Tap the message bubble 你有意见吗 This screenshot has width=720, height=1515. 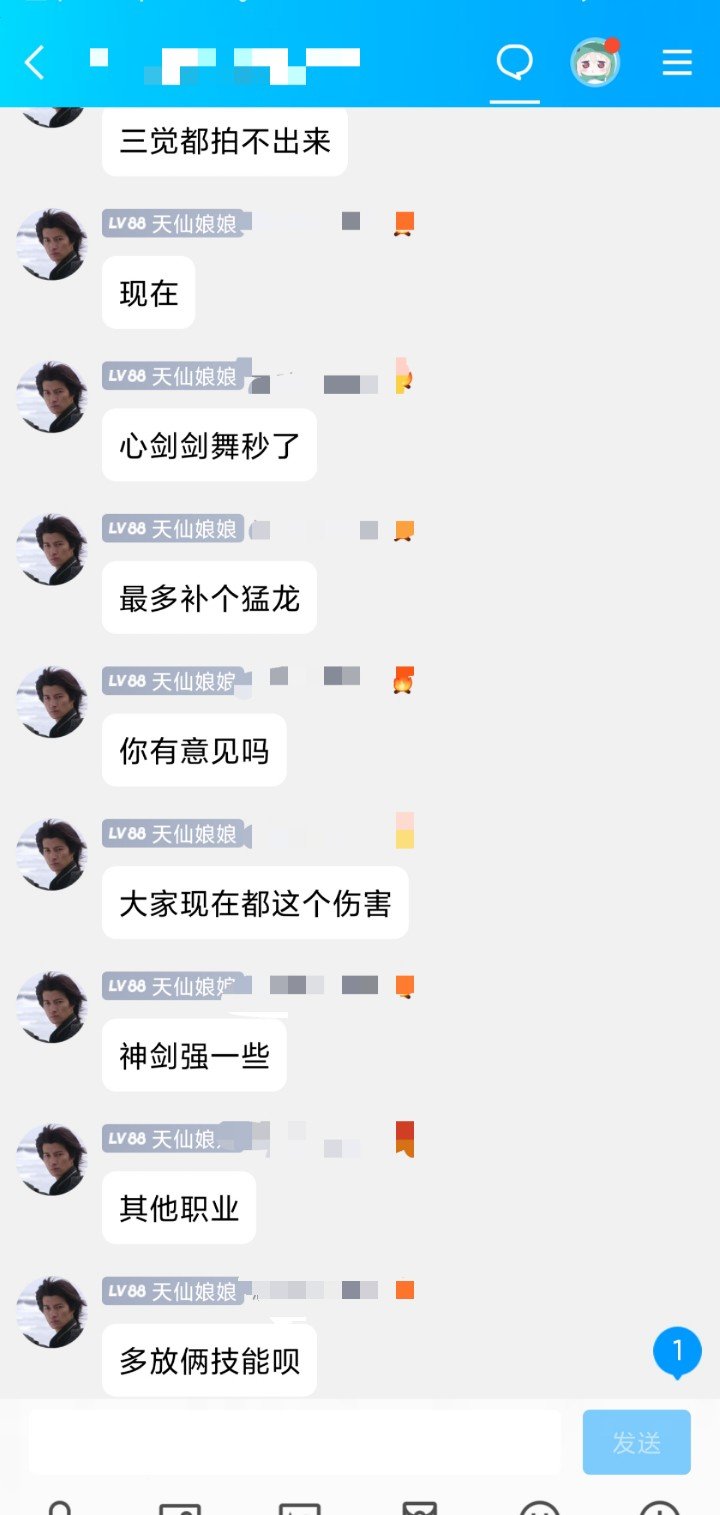193,750
